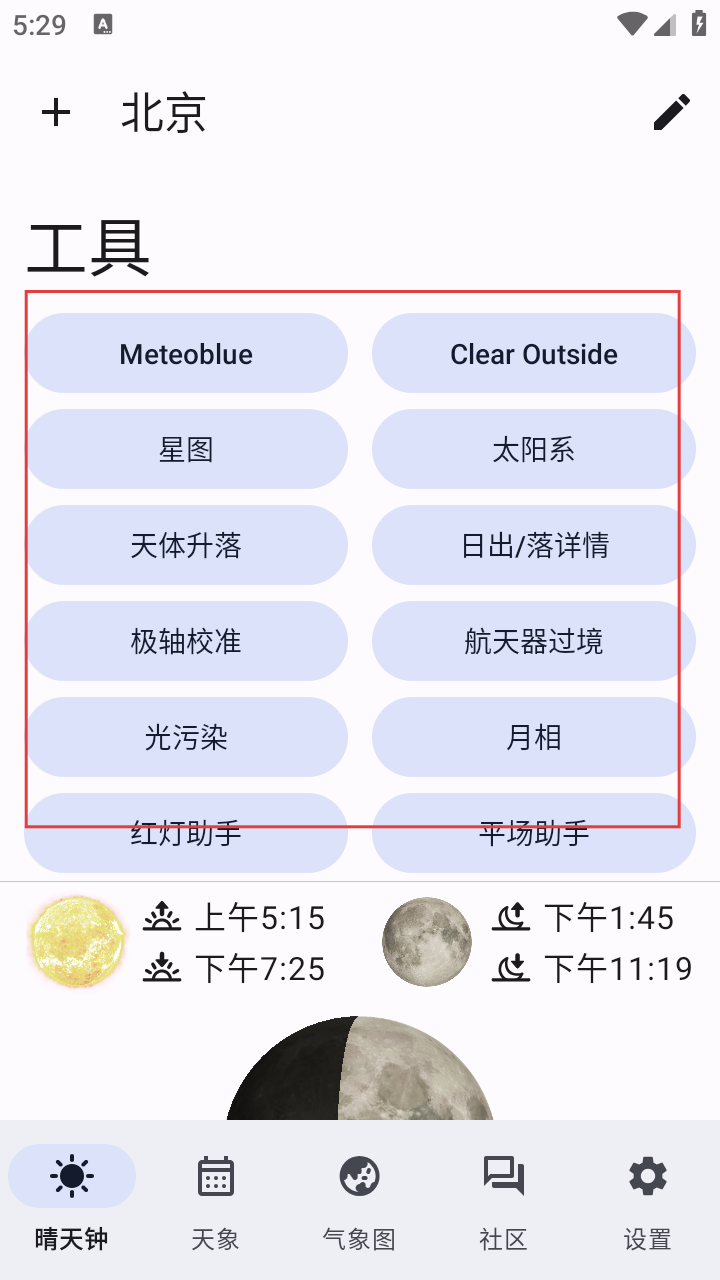Image resolution: width=720 pixels, height=1280 pixels.
Task: Open the 光污染 light pollution map
Action: [186, 738]
